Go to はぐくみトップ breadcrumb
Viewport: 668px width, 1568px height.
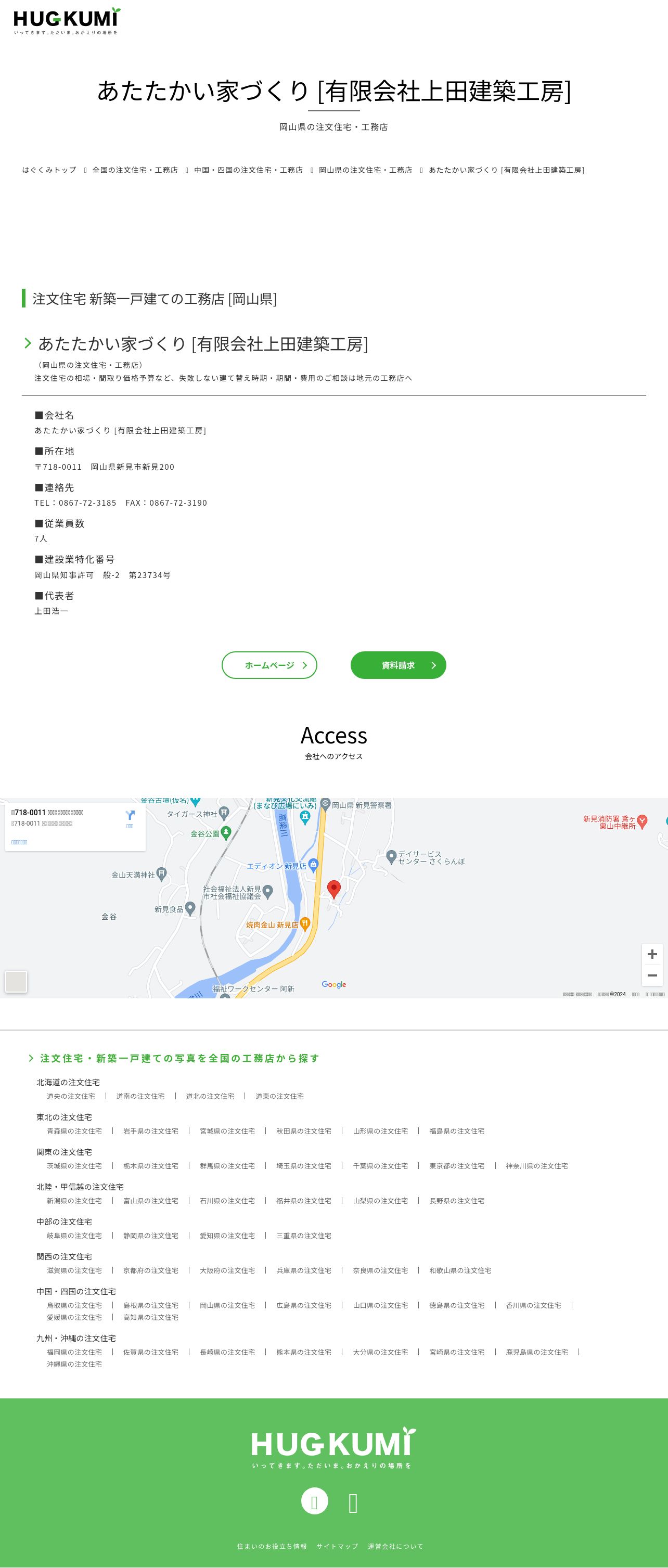point(49,170)
